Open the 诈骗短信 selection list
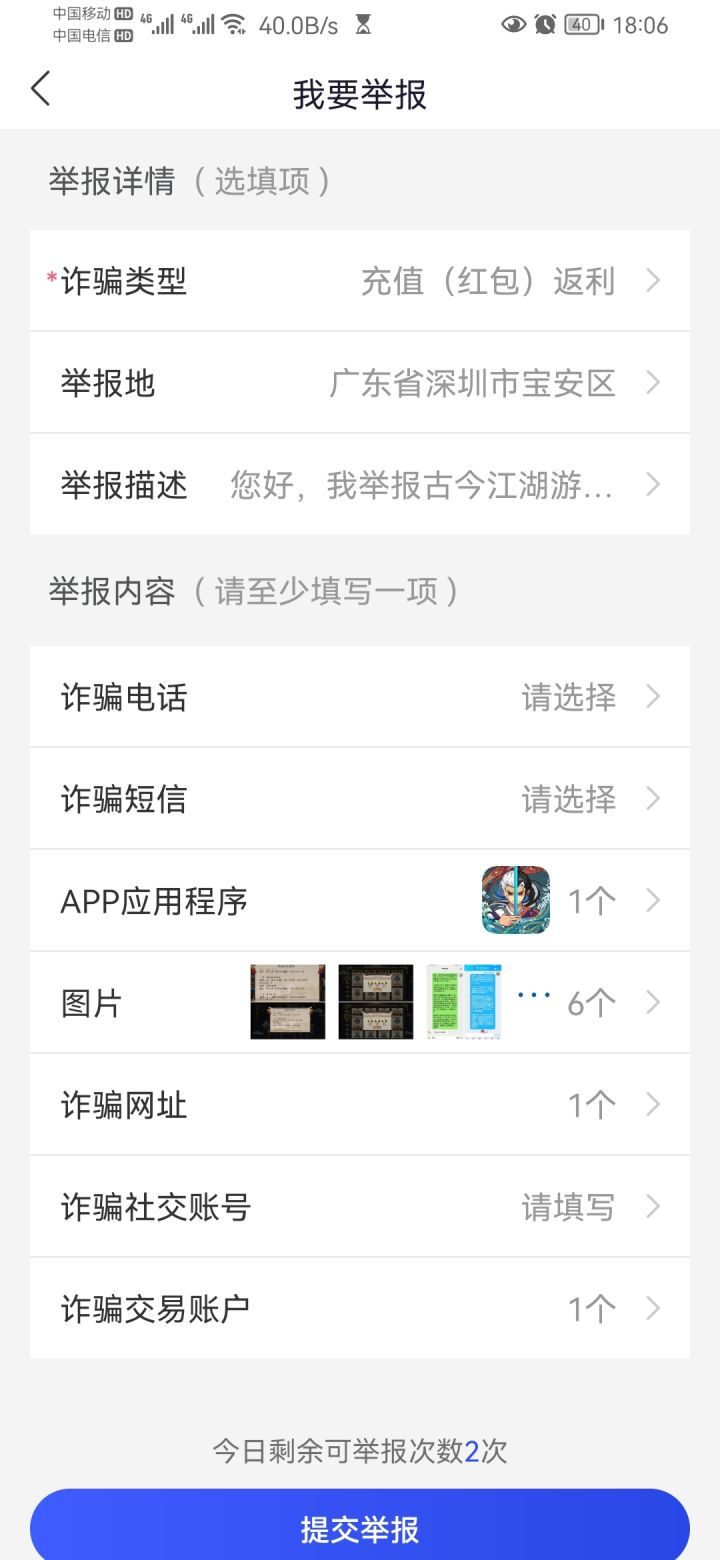720x1560 pixels. coord(360,798)
